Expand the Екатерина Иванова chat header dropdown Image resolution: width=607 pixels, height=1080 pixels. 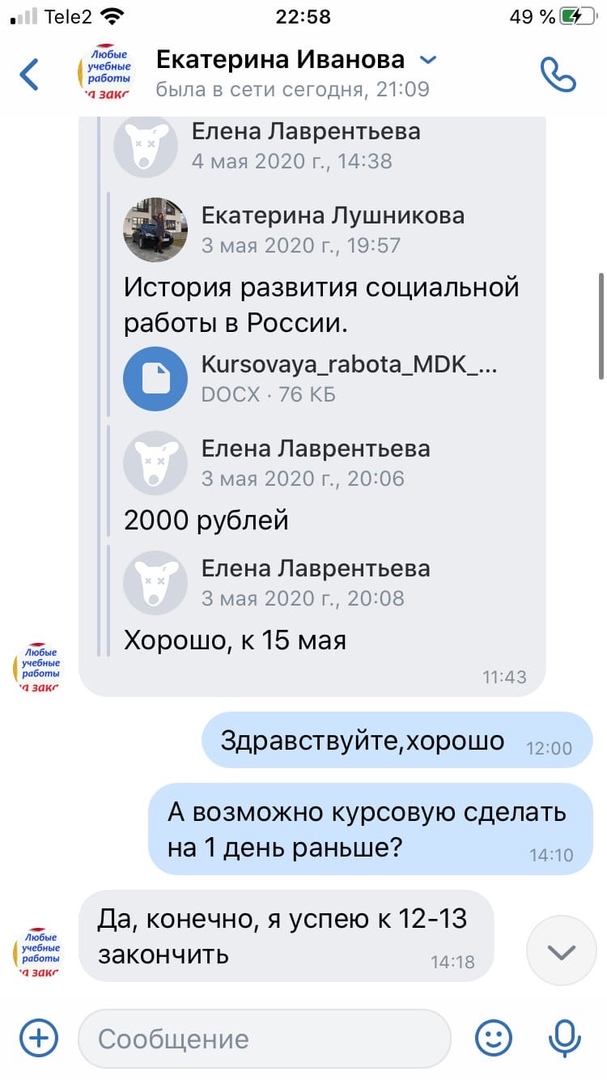click(x=428, y=60)
